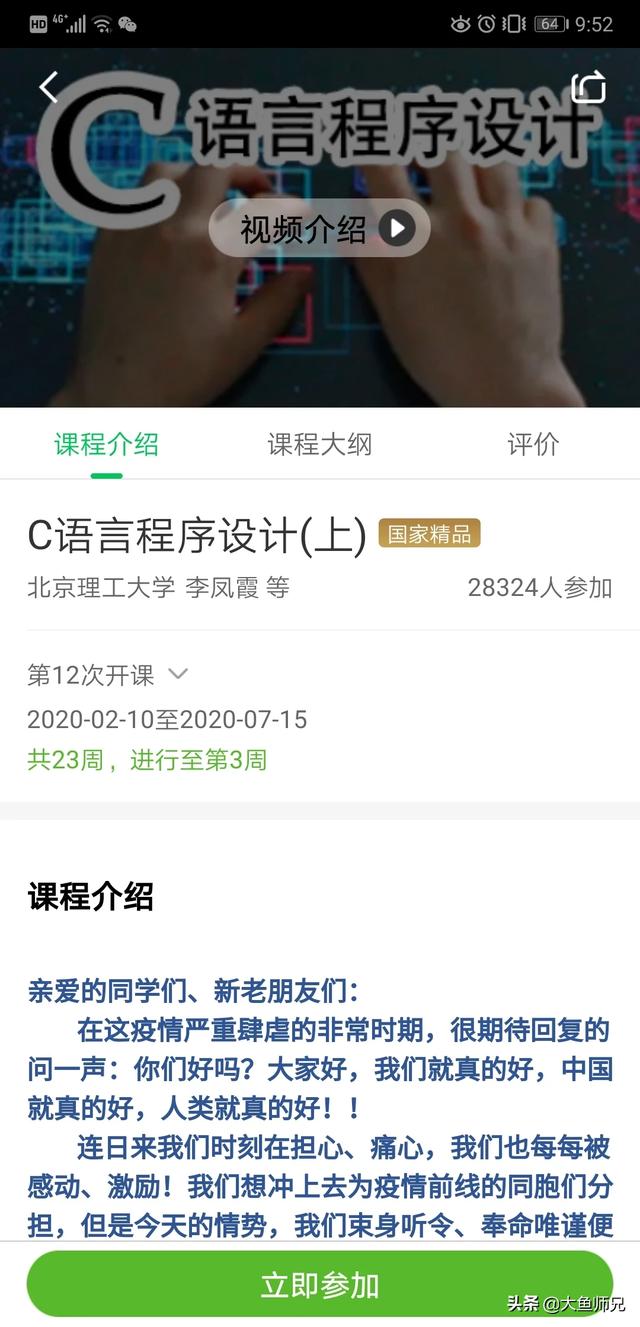Go back using the top-left arrow
Screen dimensions: 640x1327
48,88
